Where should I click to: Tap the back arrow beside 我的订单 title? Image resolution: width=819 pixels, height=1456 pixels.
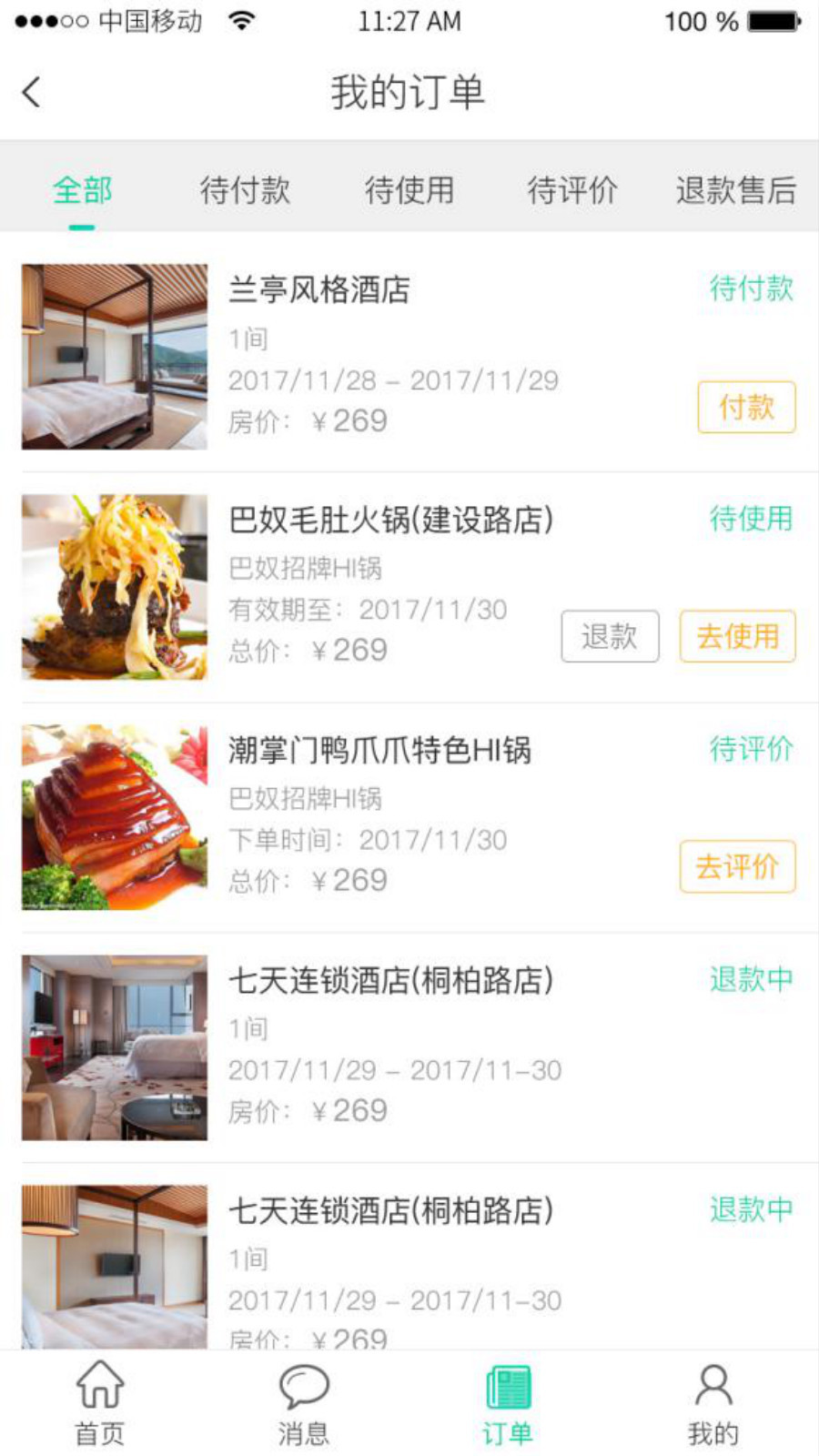tap(31, 91)
